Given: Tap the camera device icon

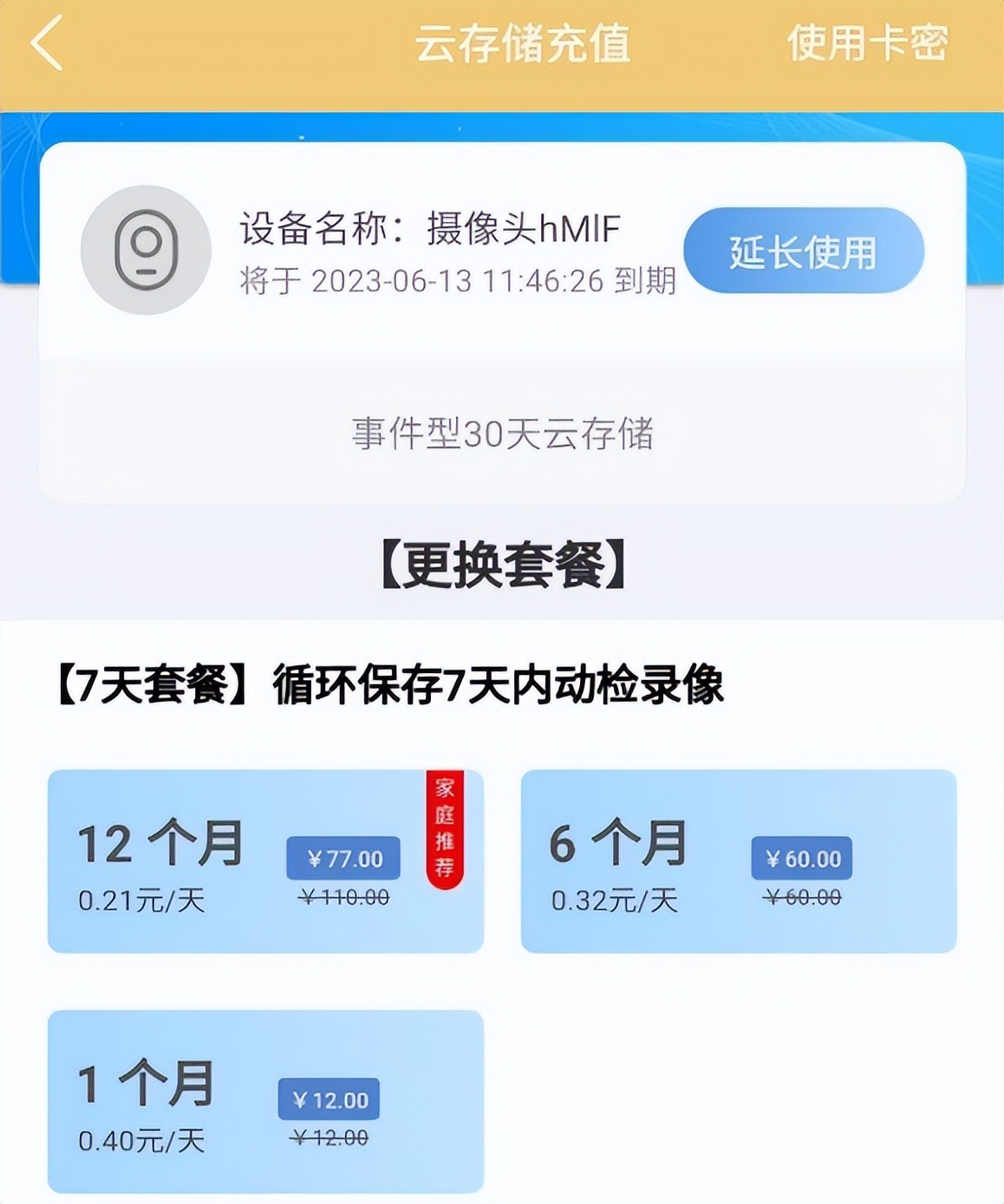Looking at the screenshot, I should tap(147, 249).
